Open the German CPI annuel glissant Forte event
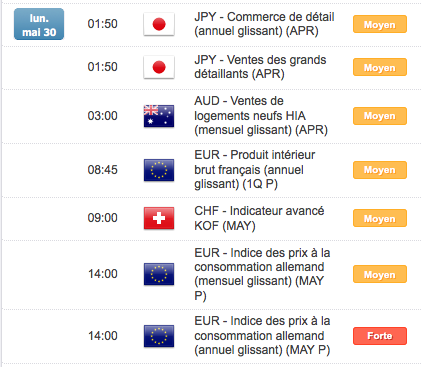The image size is (421, 367). 262,335
